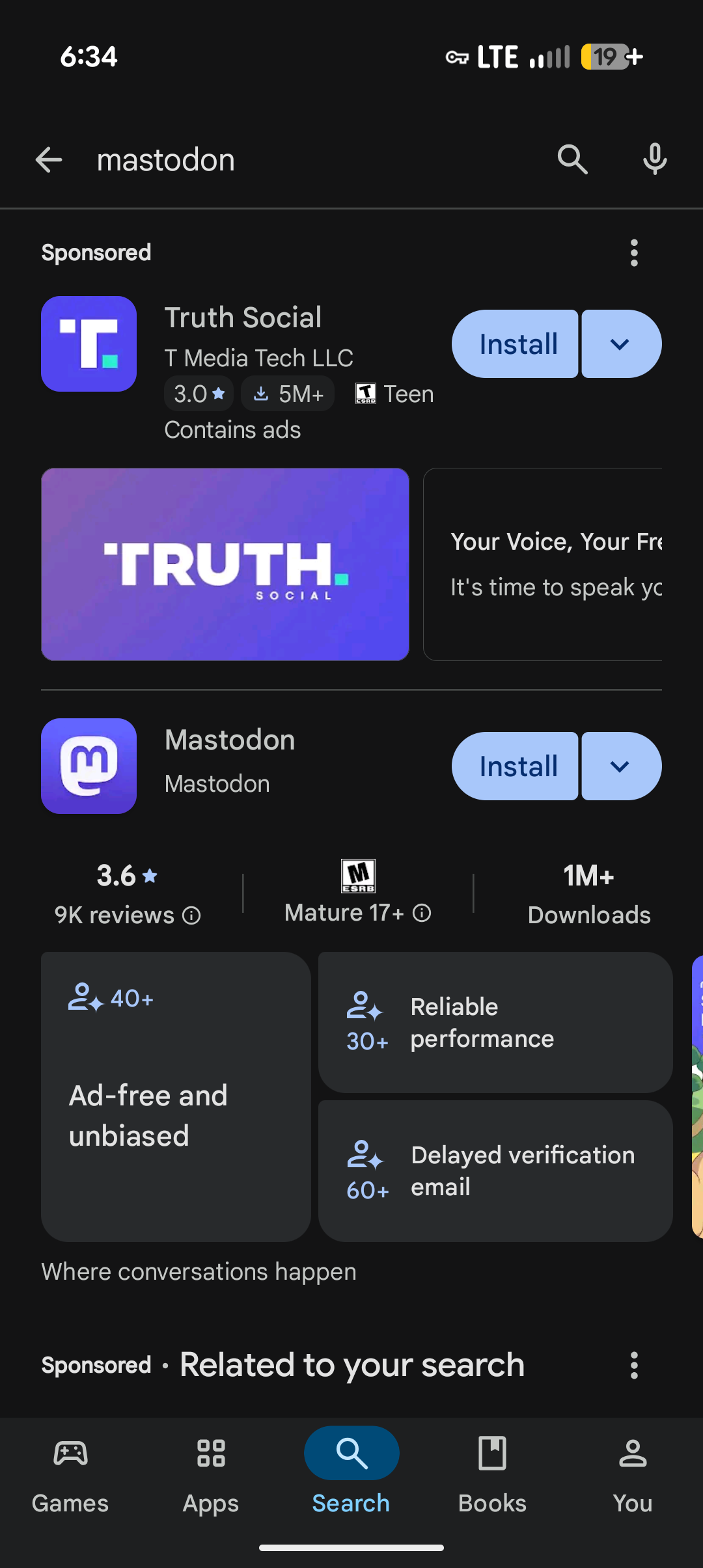Open Truth Social app listing
703x1568 pixels.
point(243,318)
